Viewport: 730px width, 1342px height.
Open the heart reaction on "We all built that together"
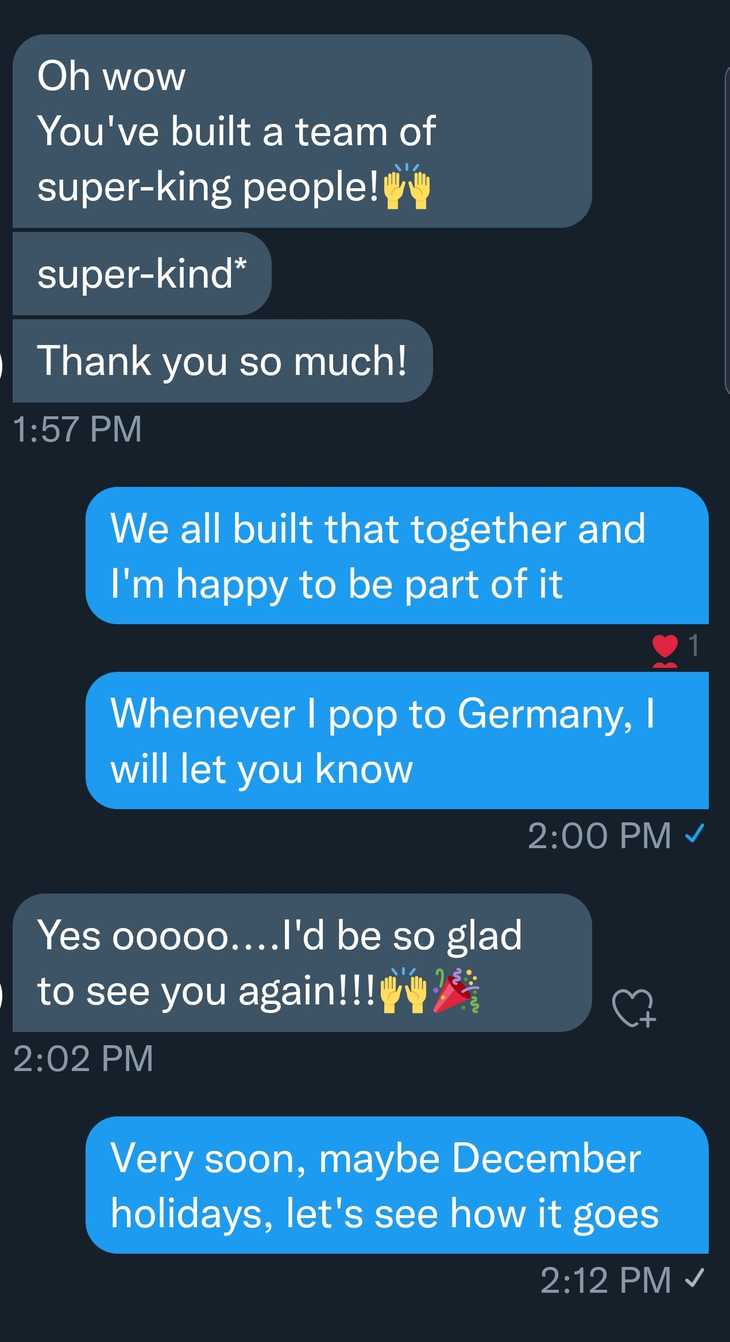click(675, 648)
